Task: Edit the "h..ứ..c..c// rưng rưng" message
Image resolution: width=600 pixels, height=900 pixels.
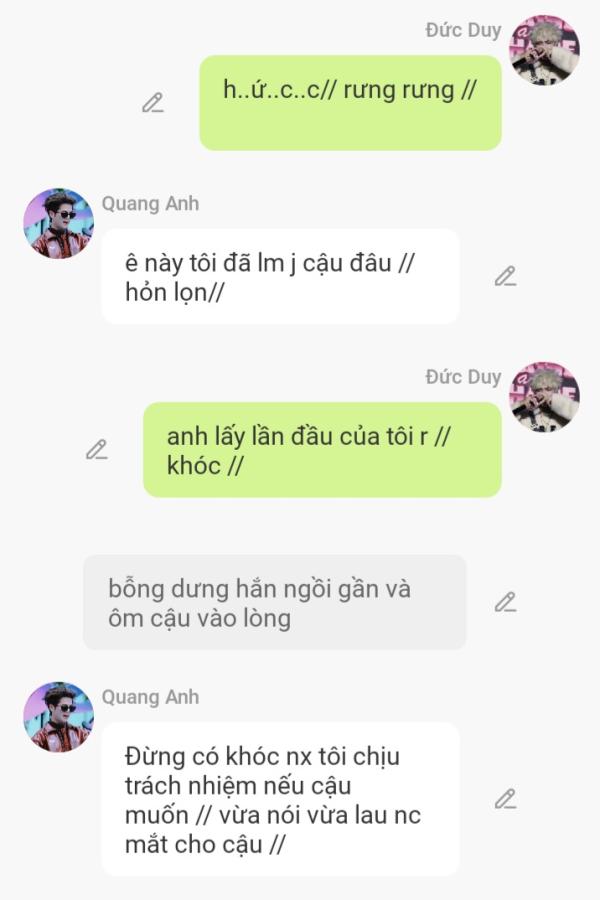Action: (x=153, y=103)
